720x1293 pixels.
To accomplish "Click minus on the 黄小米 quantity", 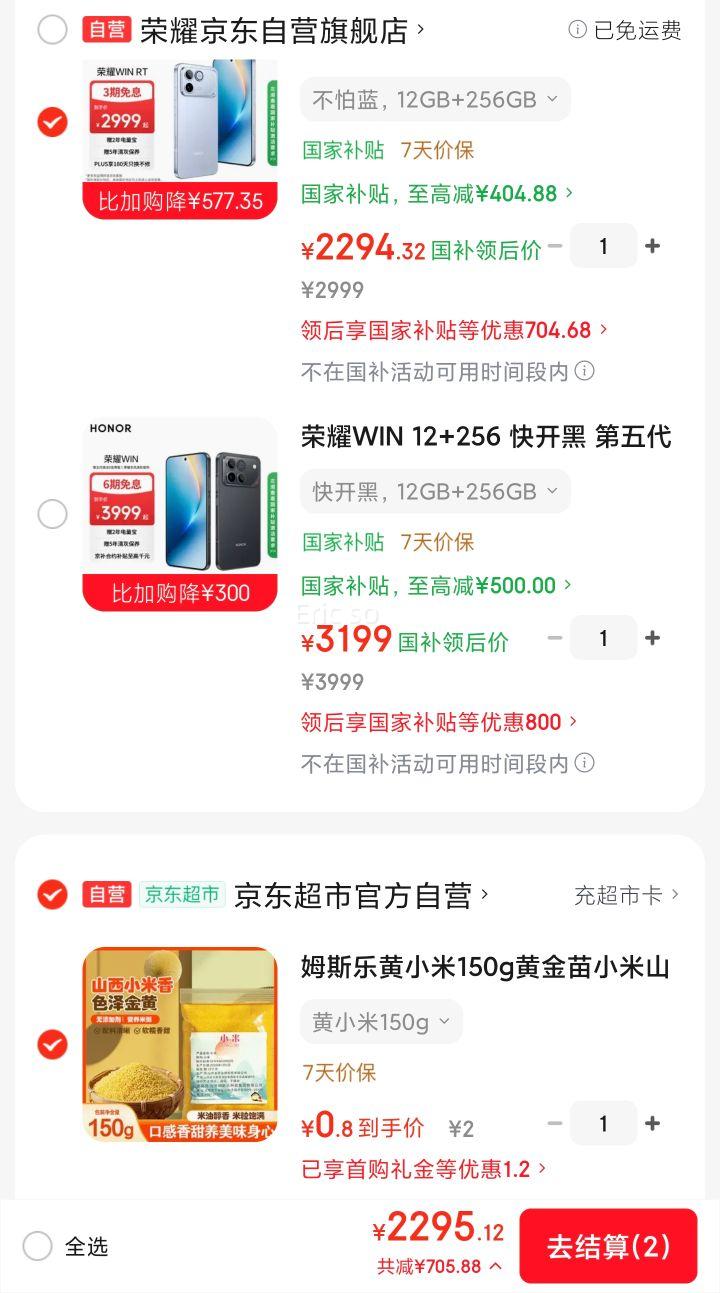I will (554, 1122).
